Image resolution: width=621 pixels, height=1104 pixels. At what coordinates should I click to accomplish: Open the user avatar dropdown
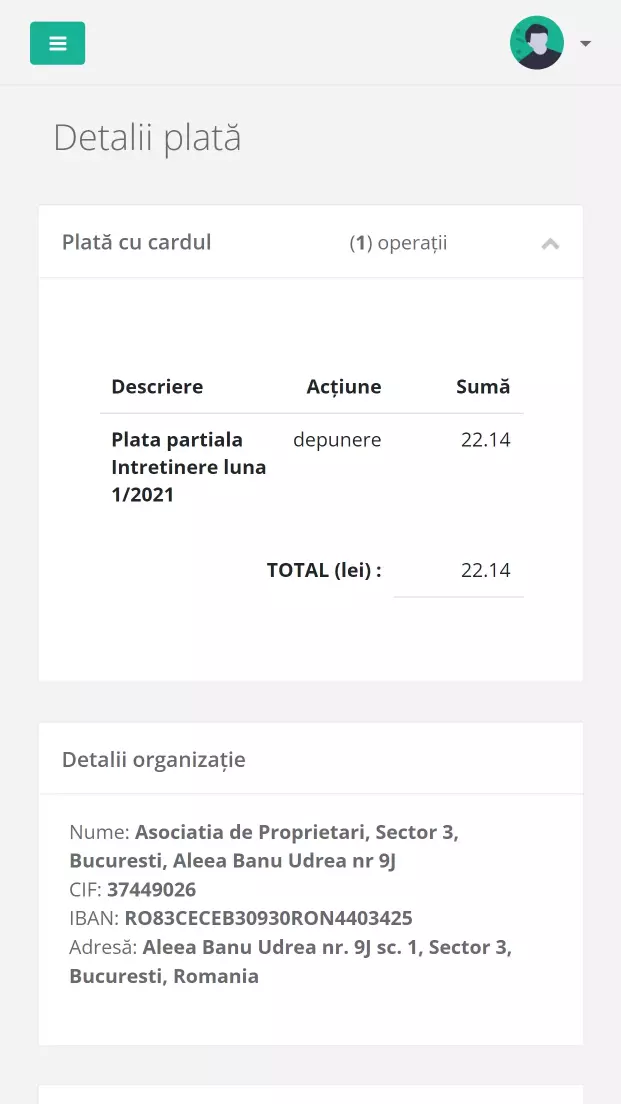(550, 43)
